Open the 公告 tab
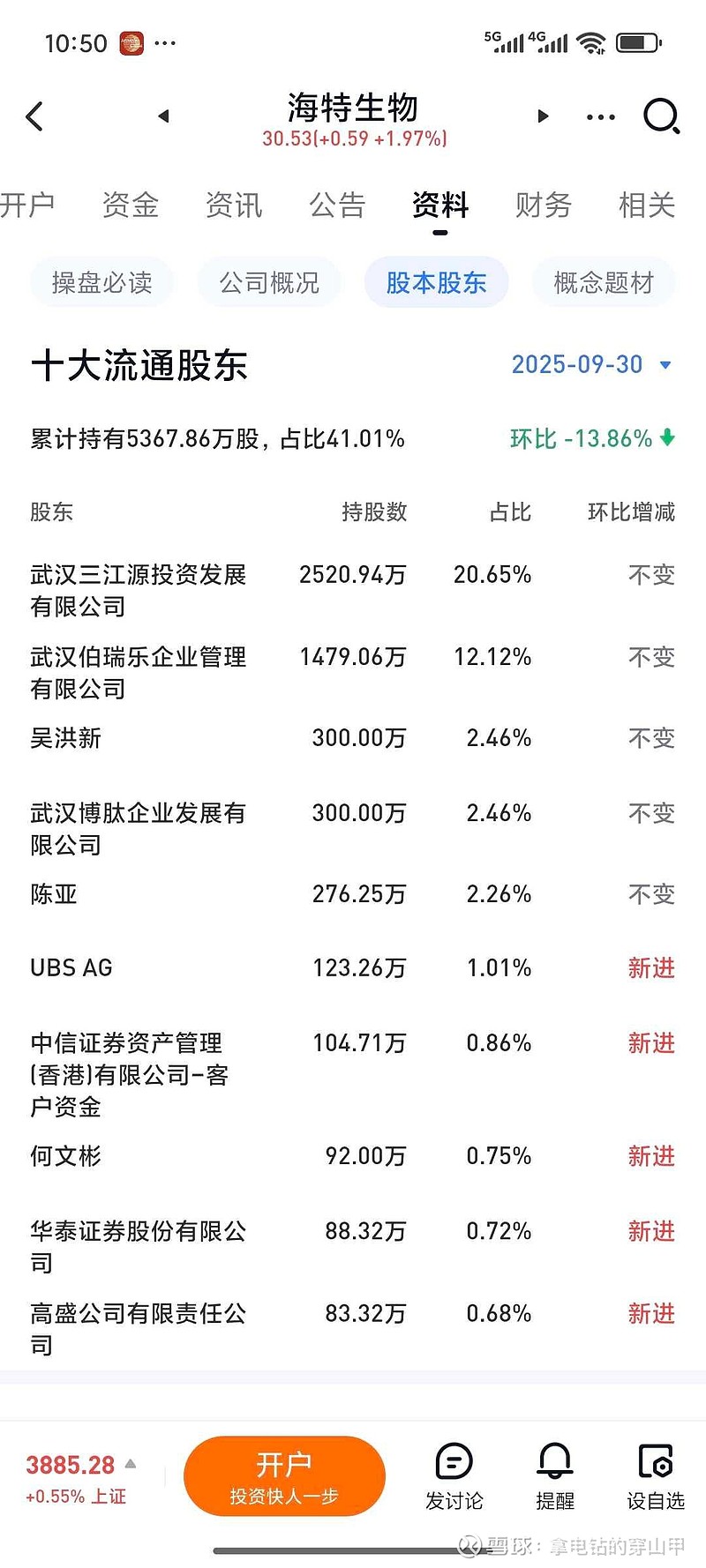Screen dimensions: 706x1568 tap(336, 205)
